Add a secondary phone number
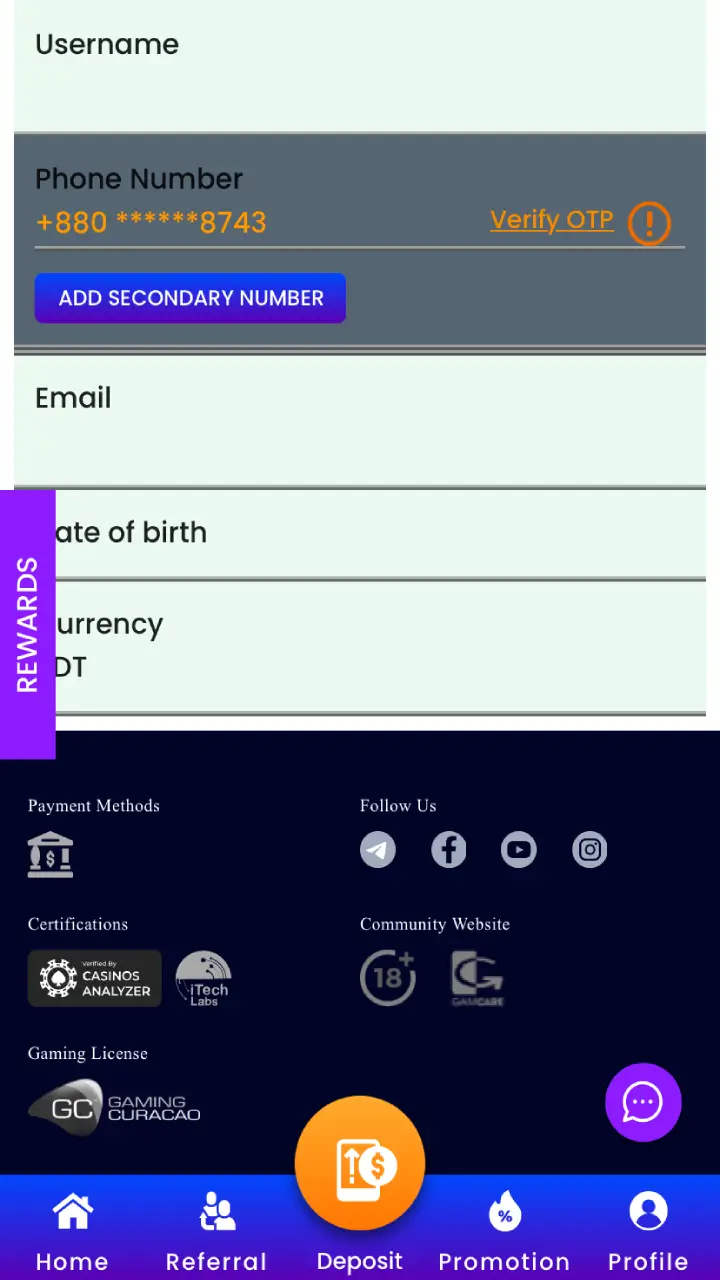 (190, 298)
